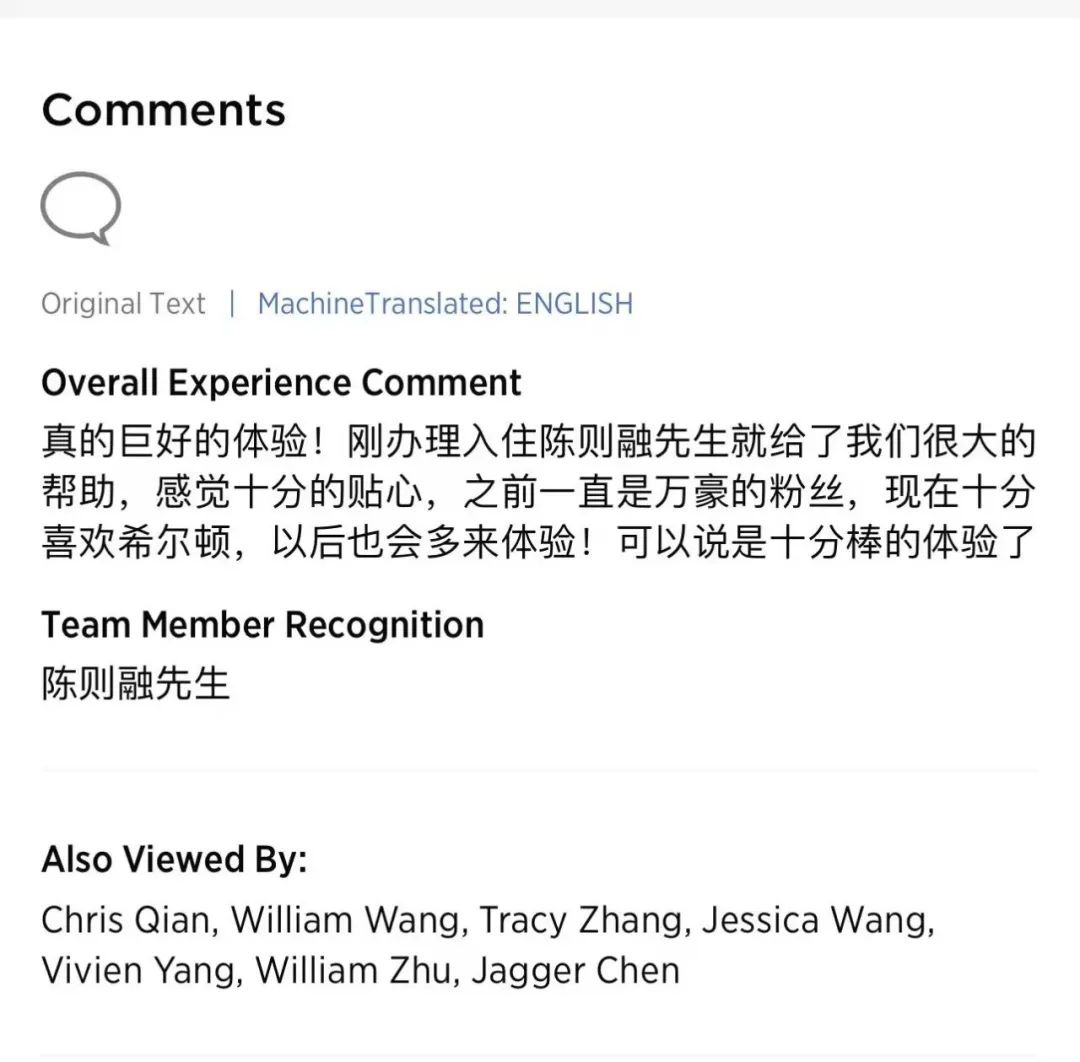1080x1062 pixels.
Task: Switch to MachineTranslated: ENGLISH
Action: 445,304
